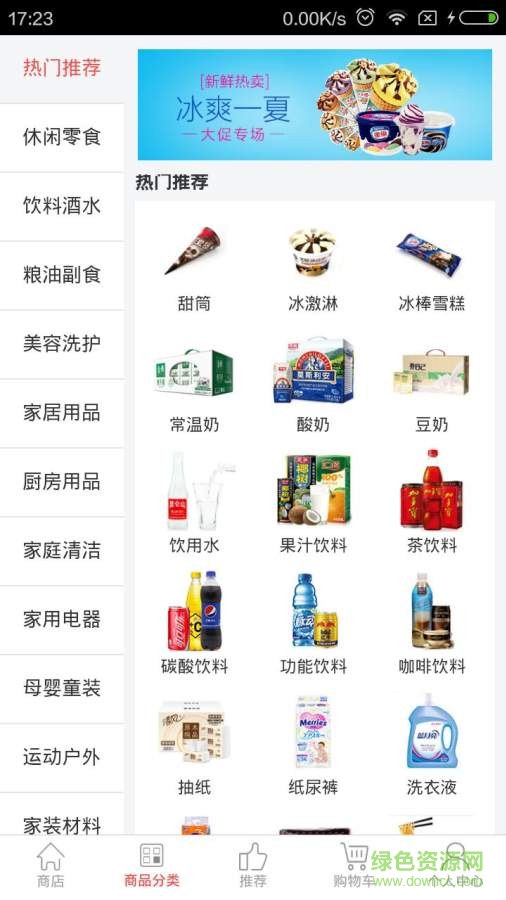
Task: Open the 冰爽一夏 ice cream promo banner
Action: click(x=314, y=104)
